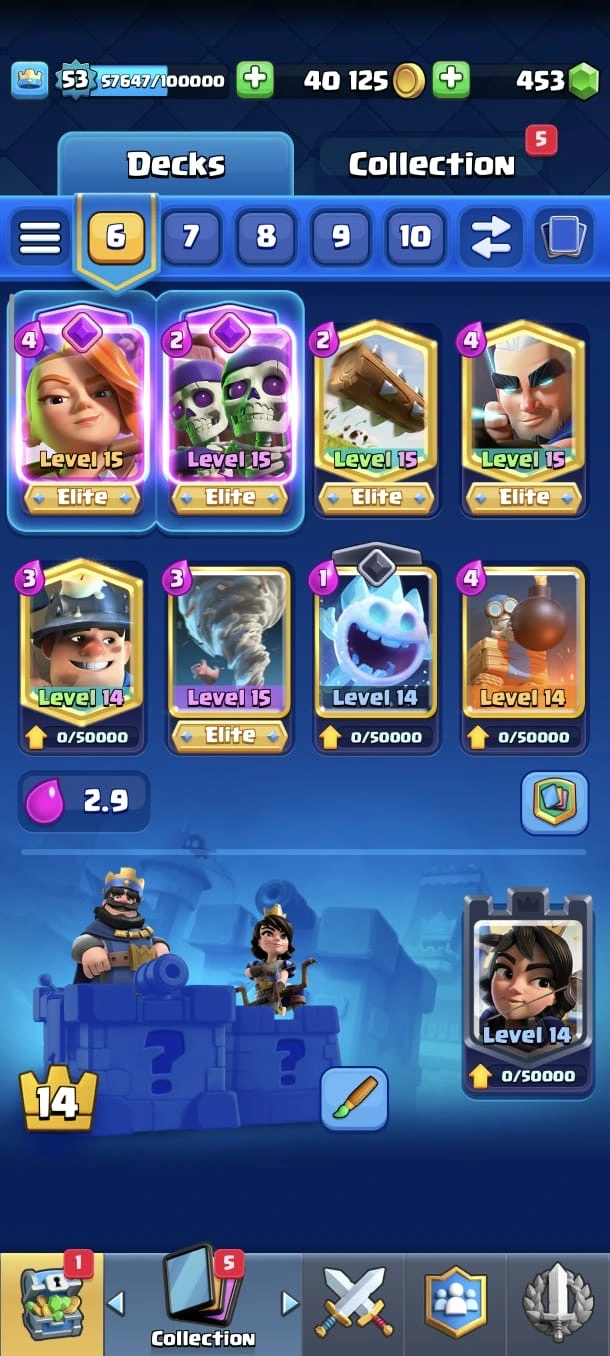This screenshot has height=1356, width=610.
Task: Open the Clan social tab
Action: [456, 1303]
